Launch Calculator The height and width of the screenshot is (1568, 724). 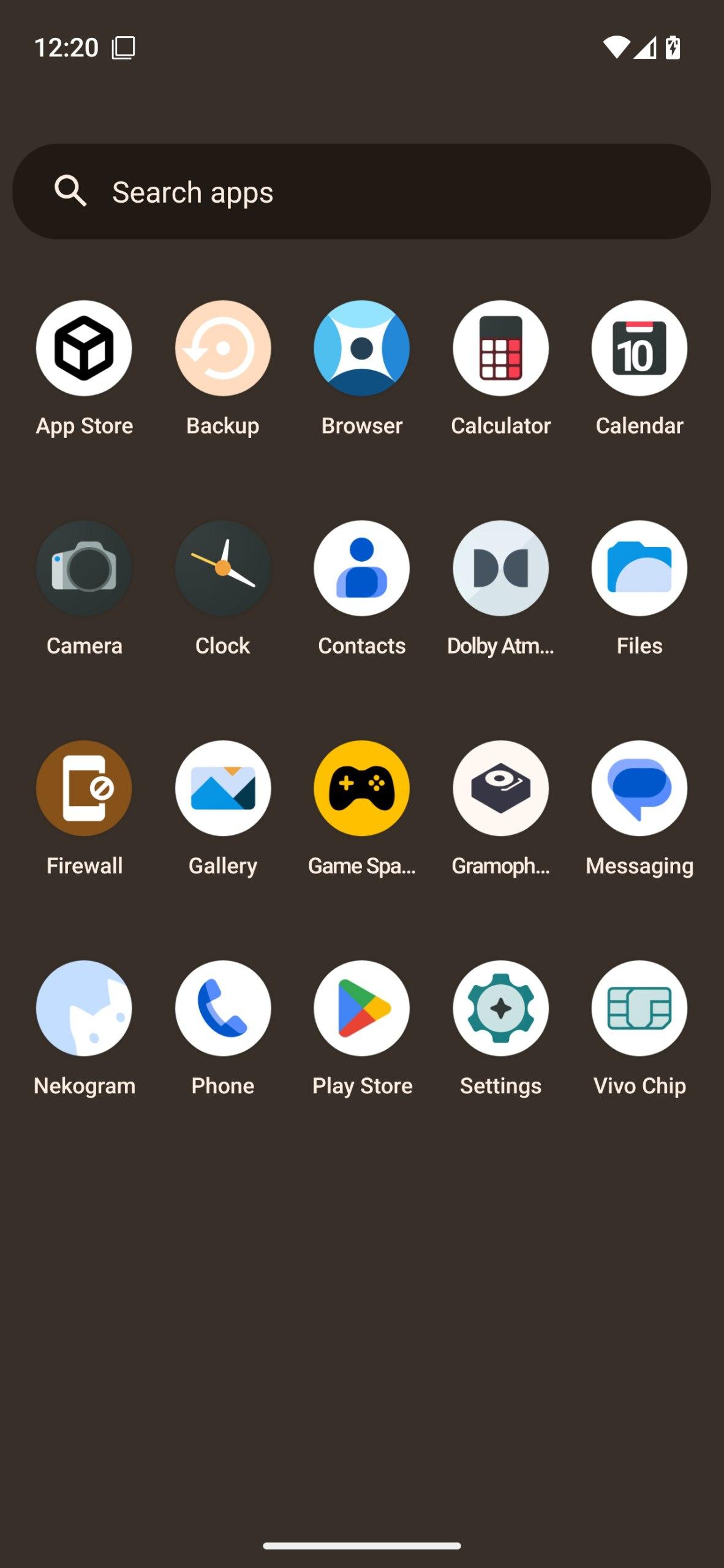pos(500,348)
